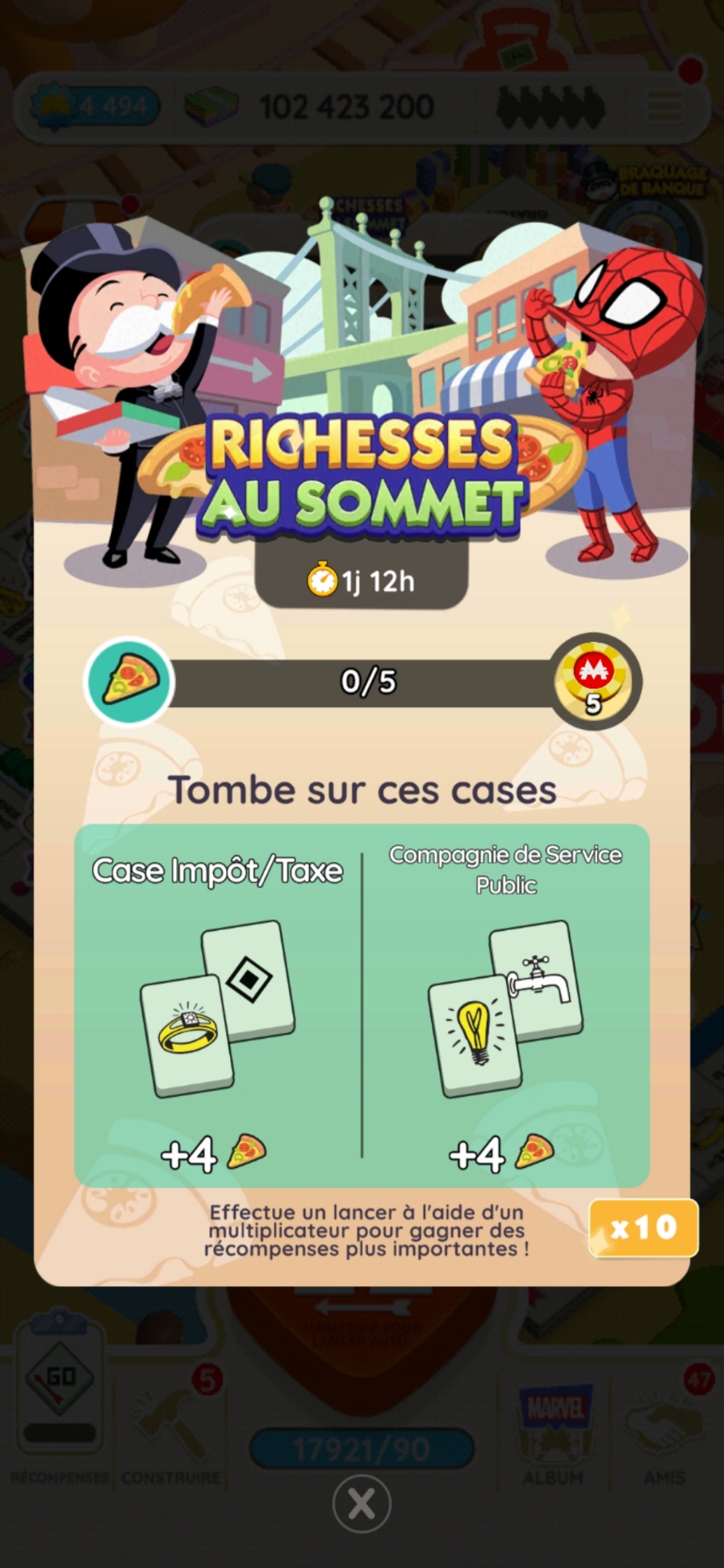Close the Richesses au Sommet popup
This screenshot has height=1568, width=724.
click(x=362, y=1503)
